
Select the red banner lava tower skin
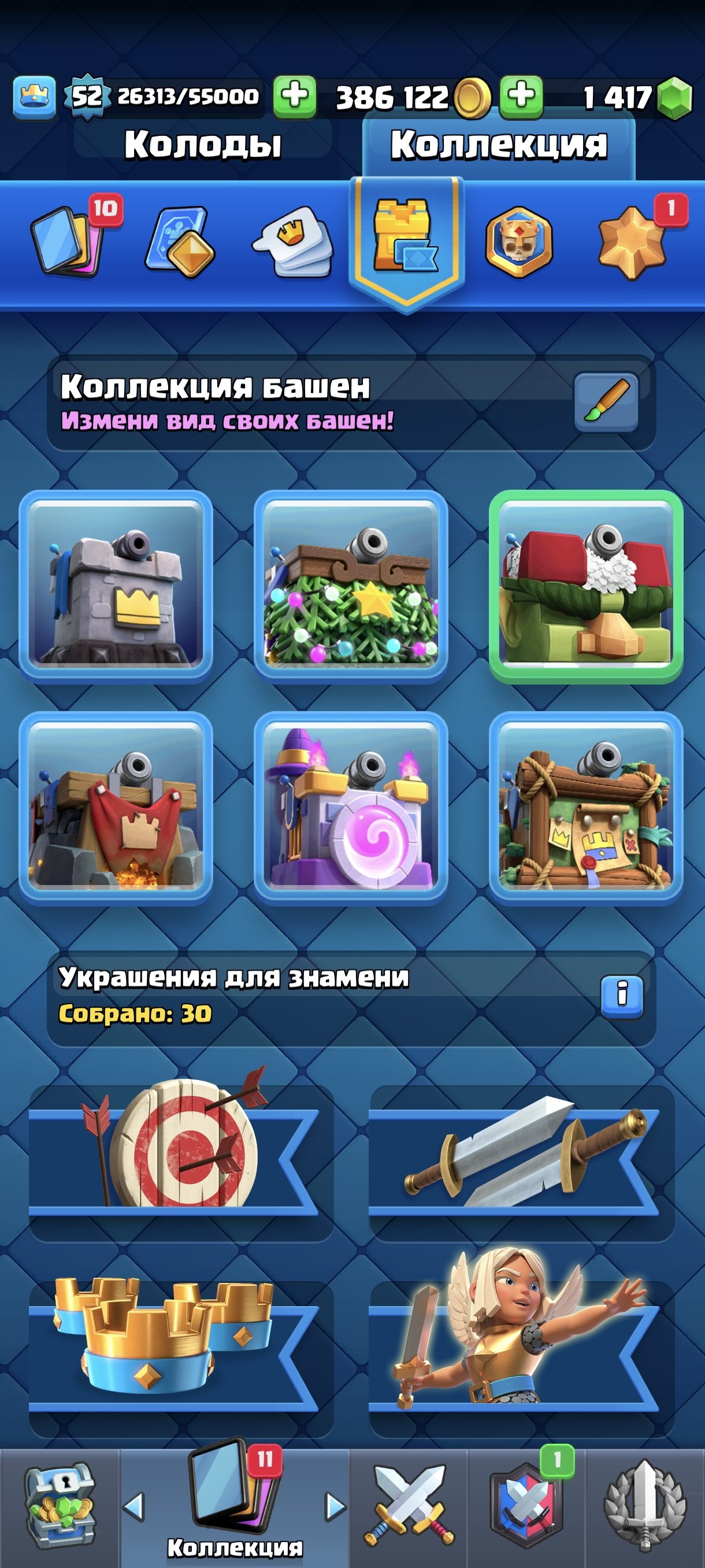tap(116, 808)
